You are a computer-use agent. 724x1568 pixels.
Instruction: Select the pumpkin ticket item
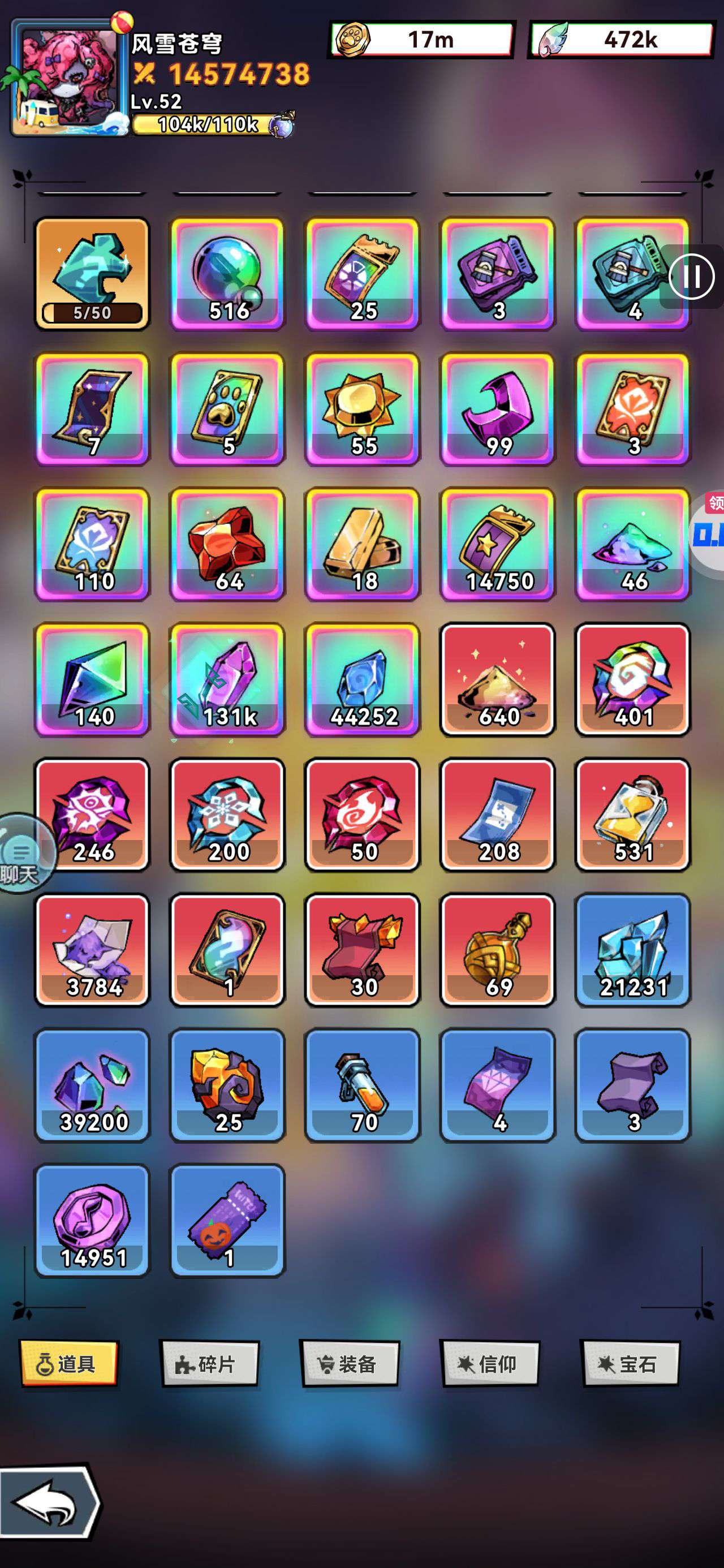point(227,1220)
